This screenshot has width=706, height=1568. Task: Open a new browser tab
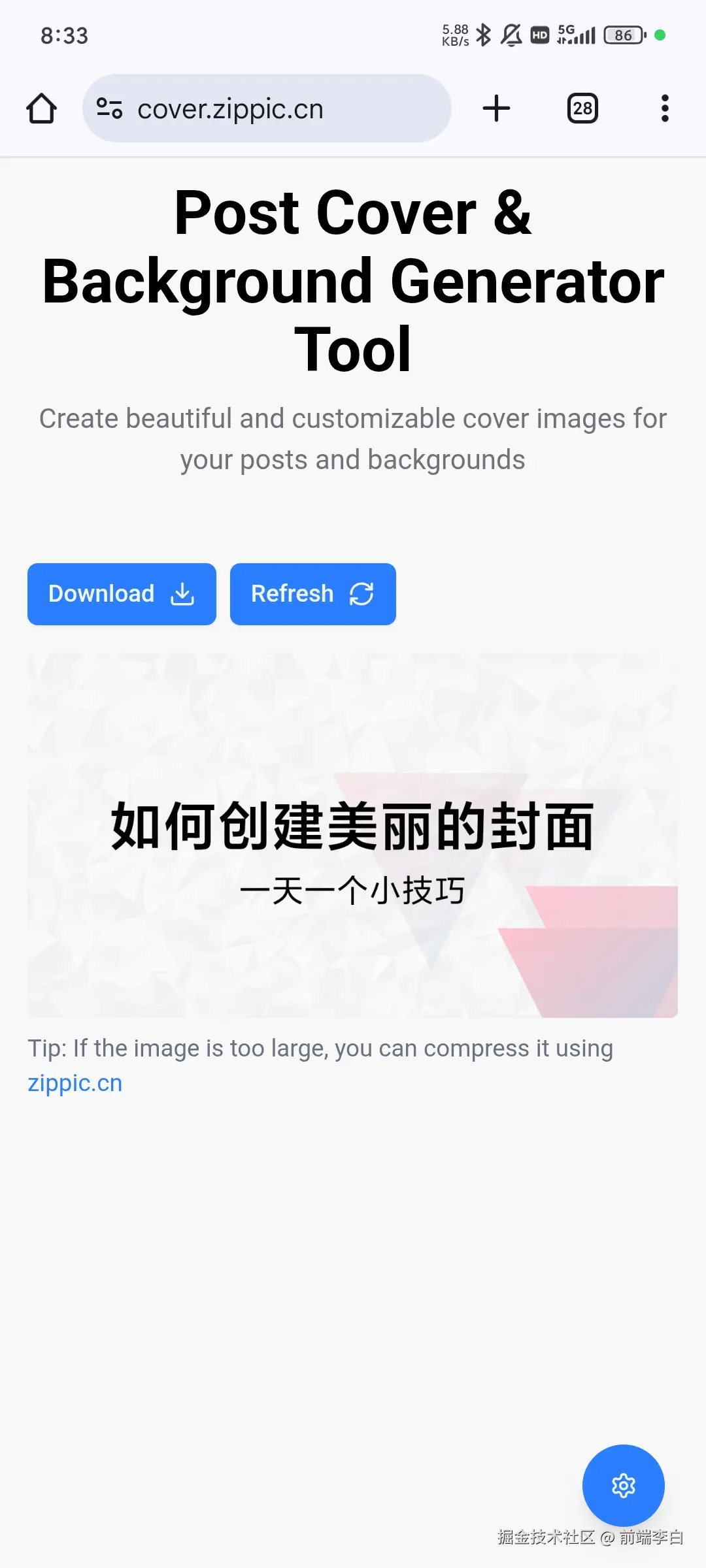click(x=496, y=108)
